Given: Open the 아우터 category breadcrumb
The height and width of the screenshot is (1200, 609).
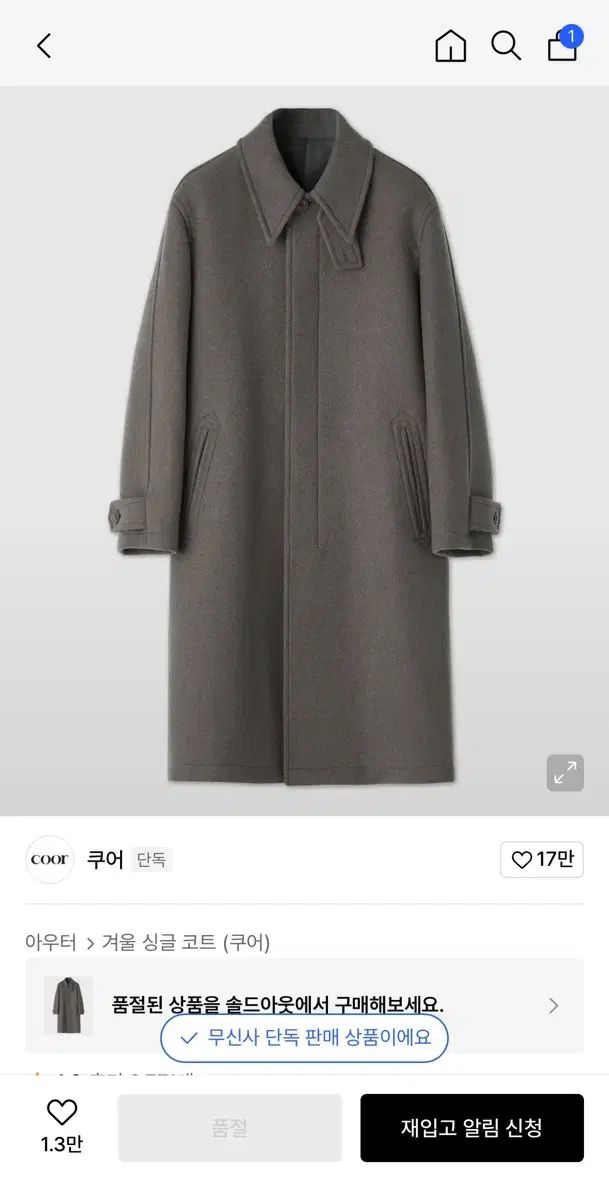Looking at the screenshot, I should (x=51, y=942).
